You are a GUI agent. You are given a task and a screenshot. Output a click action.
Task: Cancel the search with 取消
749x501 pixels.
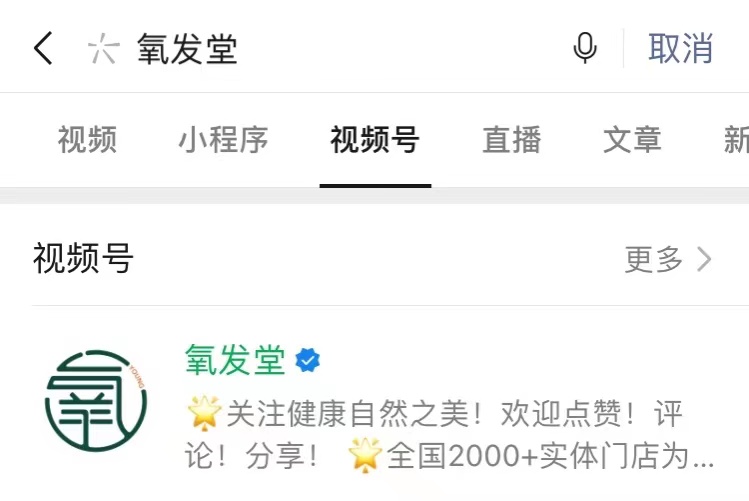[x=681, y=48]
